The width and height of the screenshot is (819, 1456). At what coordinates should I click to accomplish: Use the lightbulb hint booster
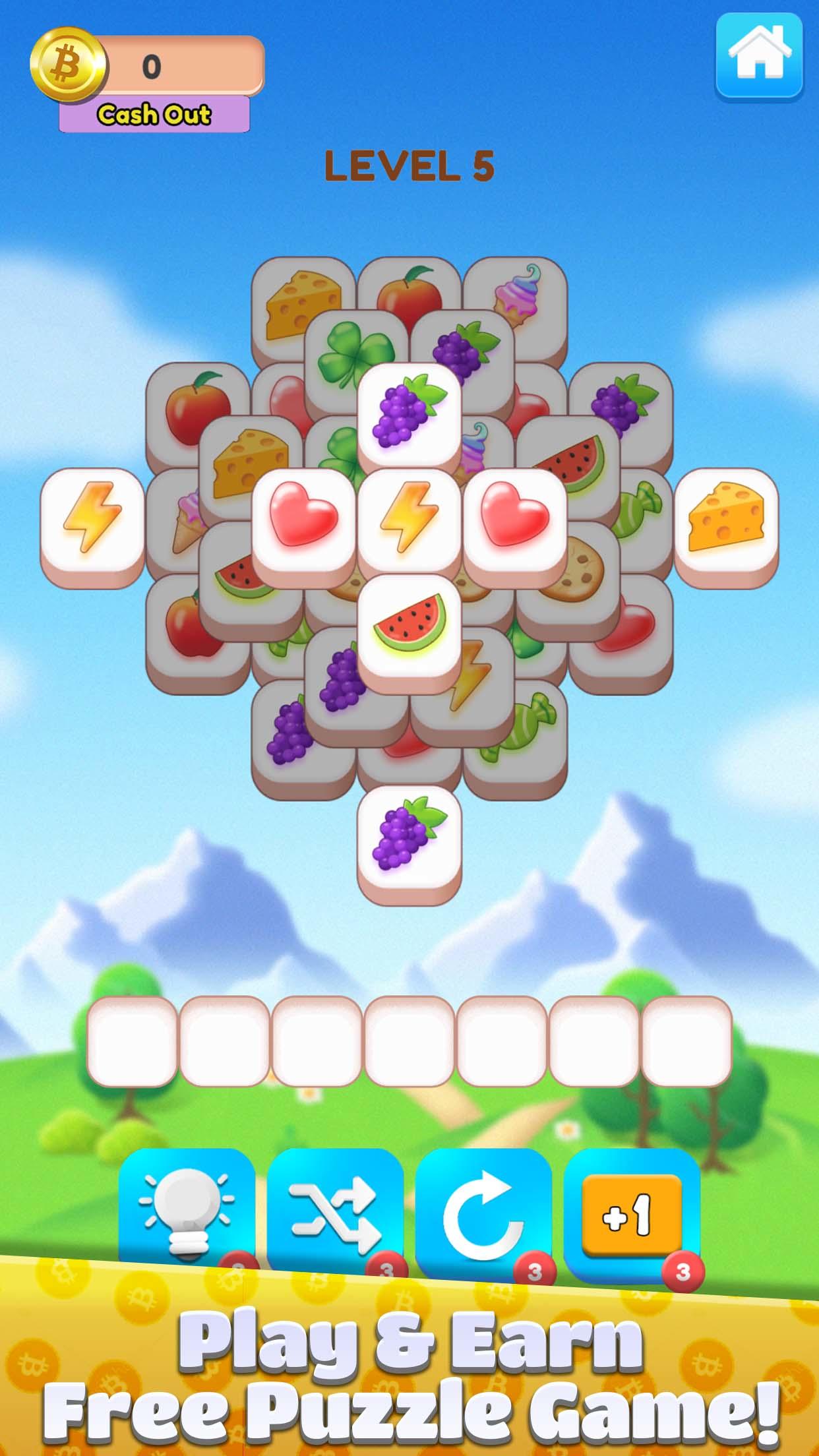187,1215
